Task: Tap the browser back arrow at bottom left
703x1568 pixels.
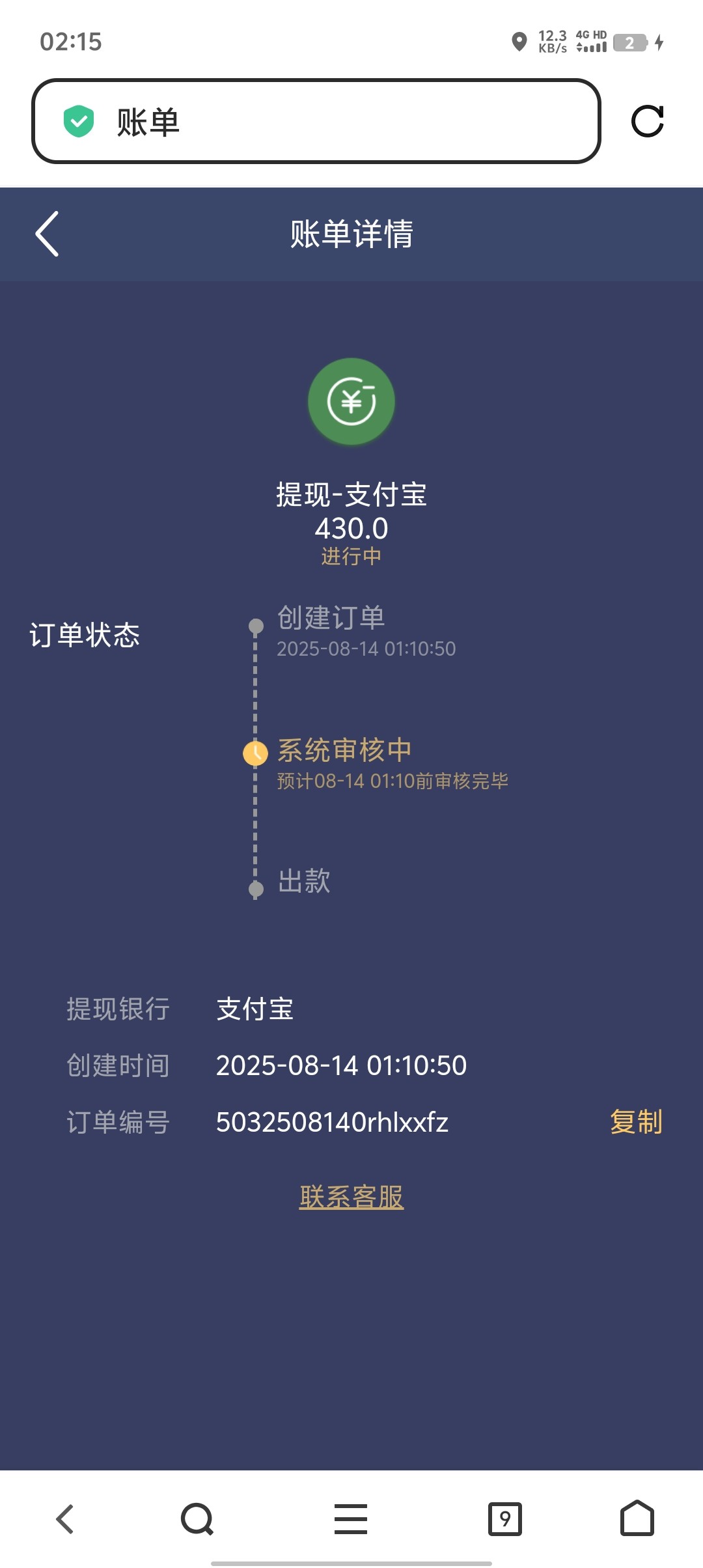Action: point(64,1519)
